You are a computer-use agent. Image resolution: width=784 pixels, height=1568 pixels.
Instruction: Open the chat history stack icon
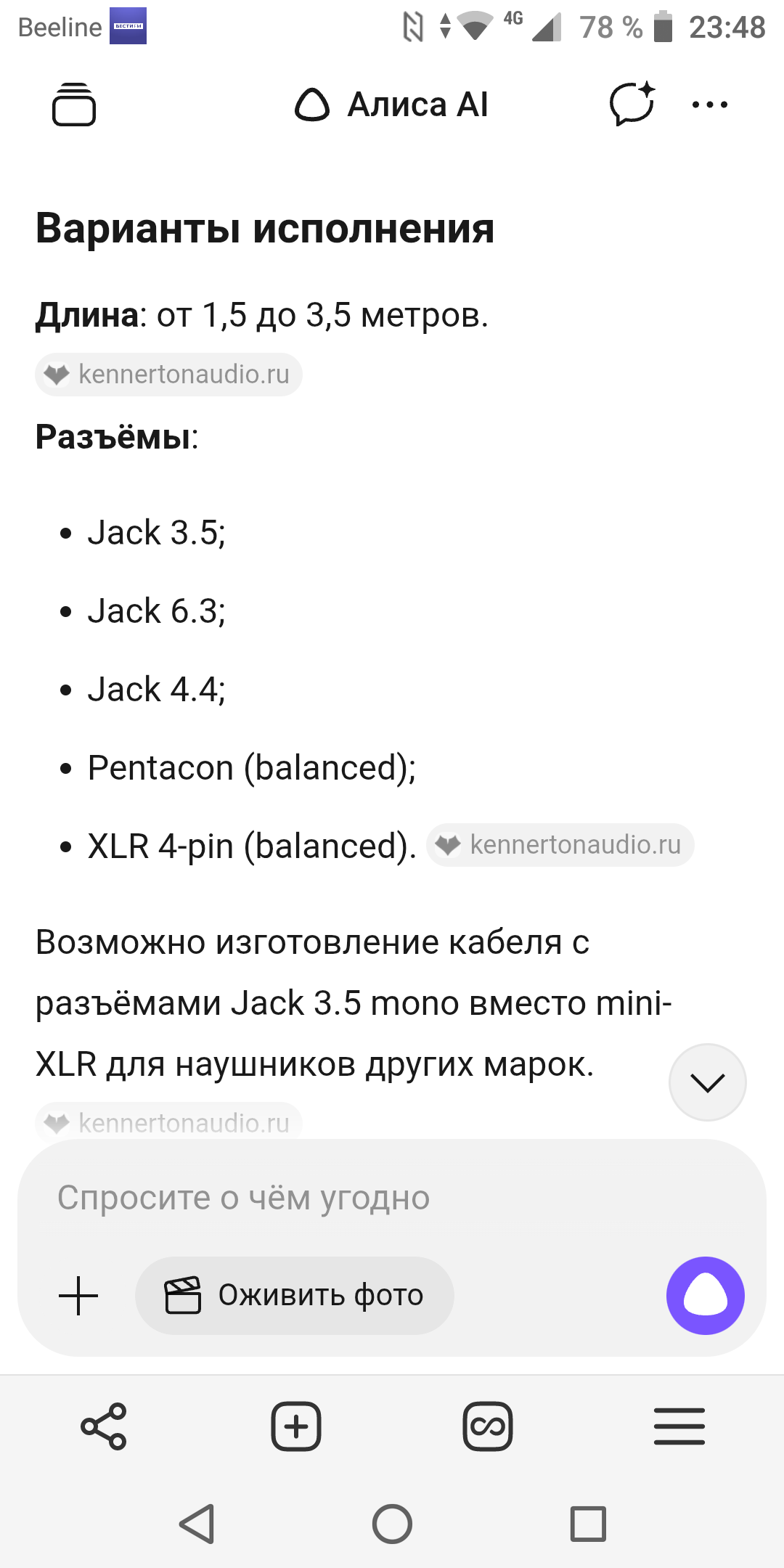[x=74, y=105]
